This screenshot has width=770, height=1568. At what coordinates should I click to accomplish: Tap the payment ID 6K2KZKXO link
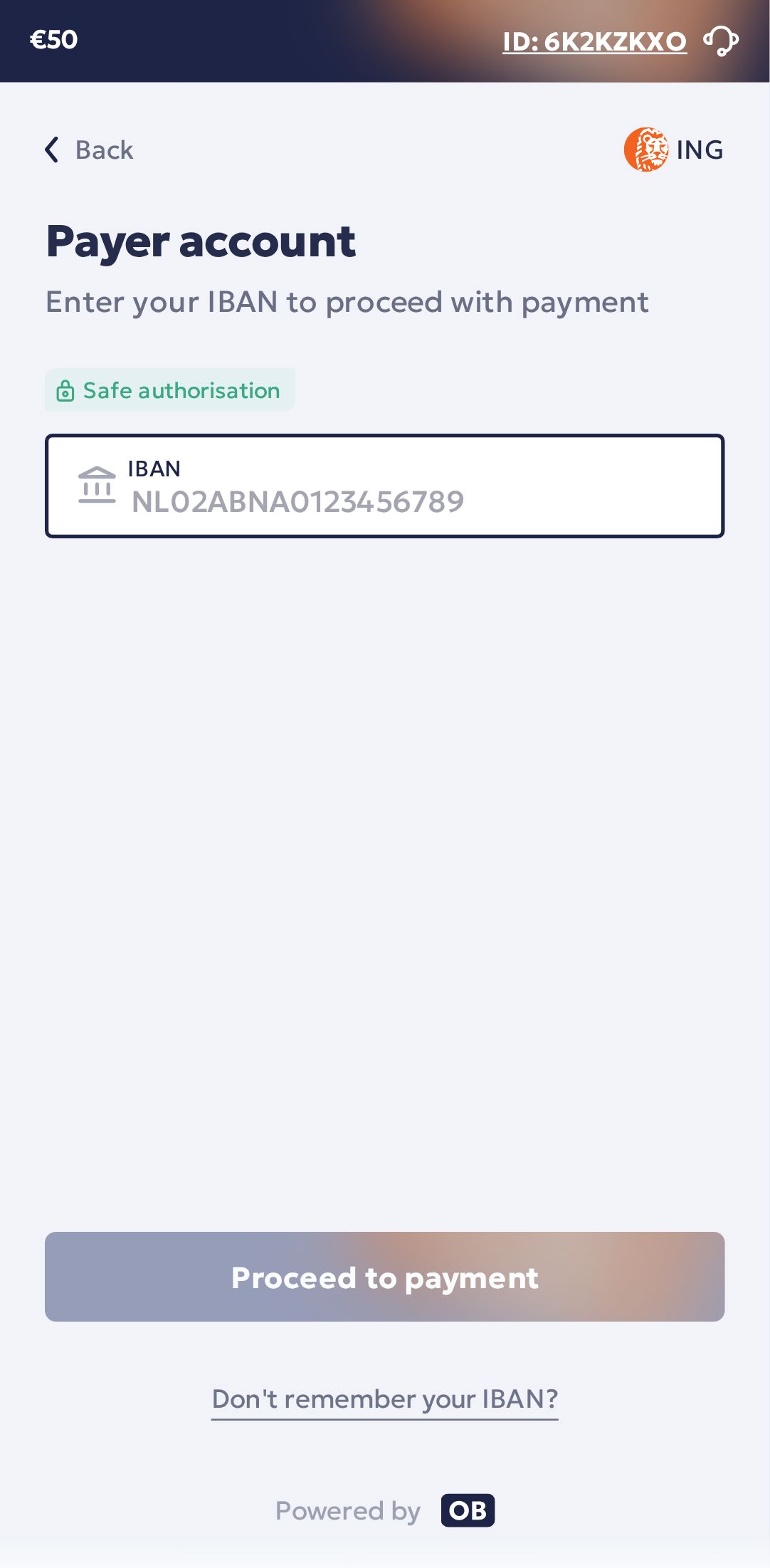tap(594, 42)
